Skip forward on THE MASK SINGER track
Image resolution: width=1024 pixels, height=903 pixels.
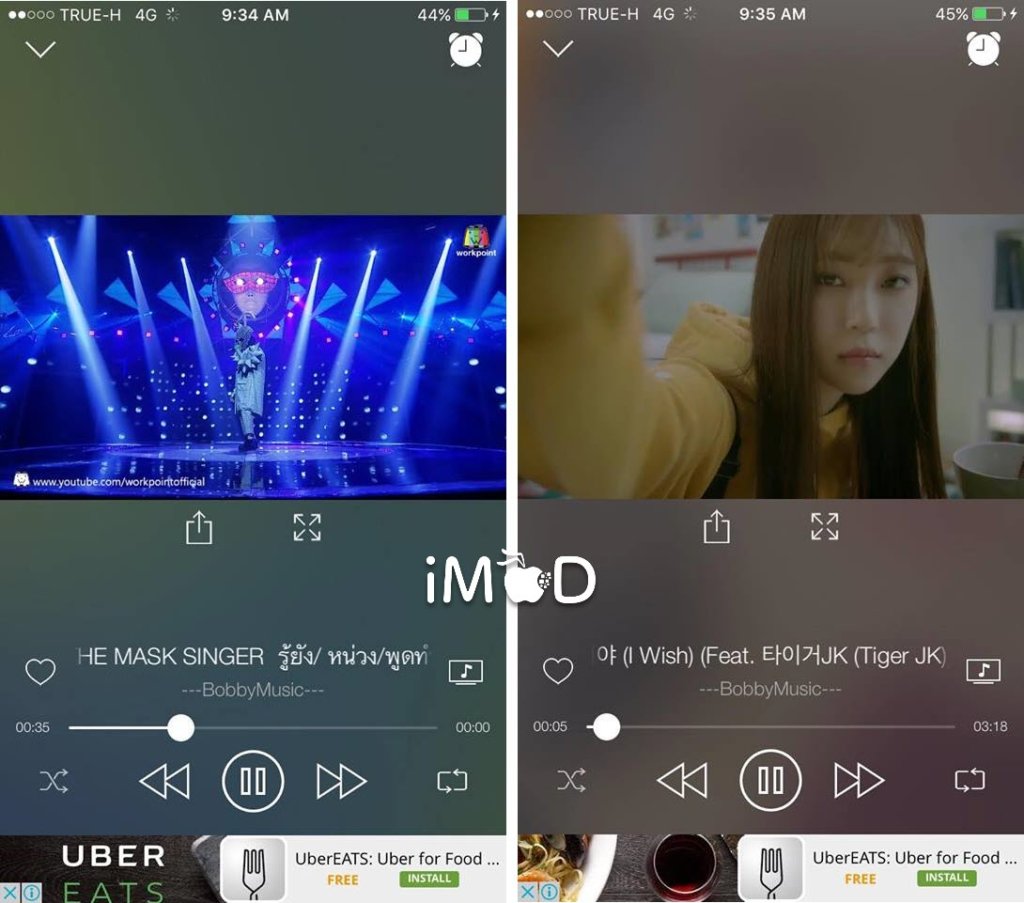click(341, 781)
